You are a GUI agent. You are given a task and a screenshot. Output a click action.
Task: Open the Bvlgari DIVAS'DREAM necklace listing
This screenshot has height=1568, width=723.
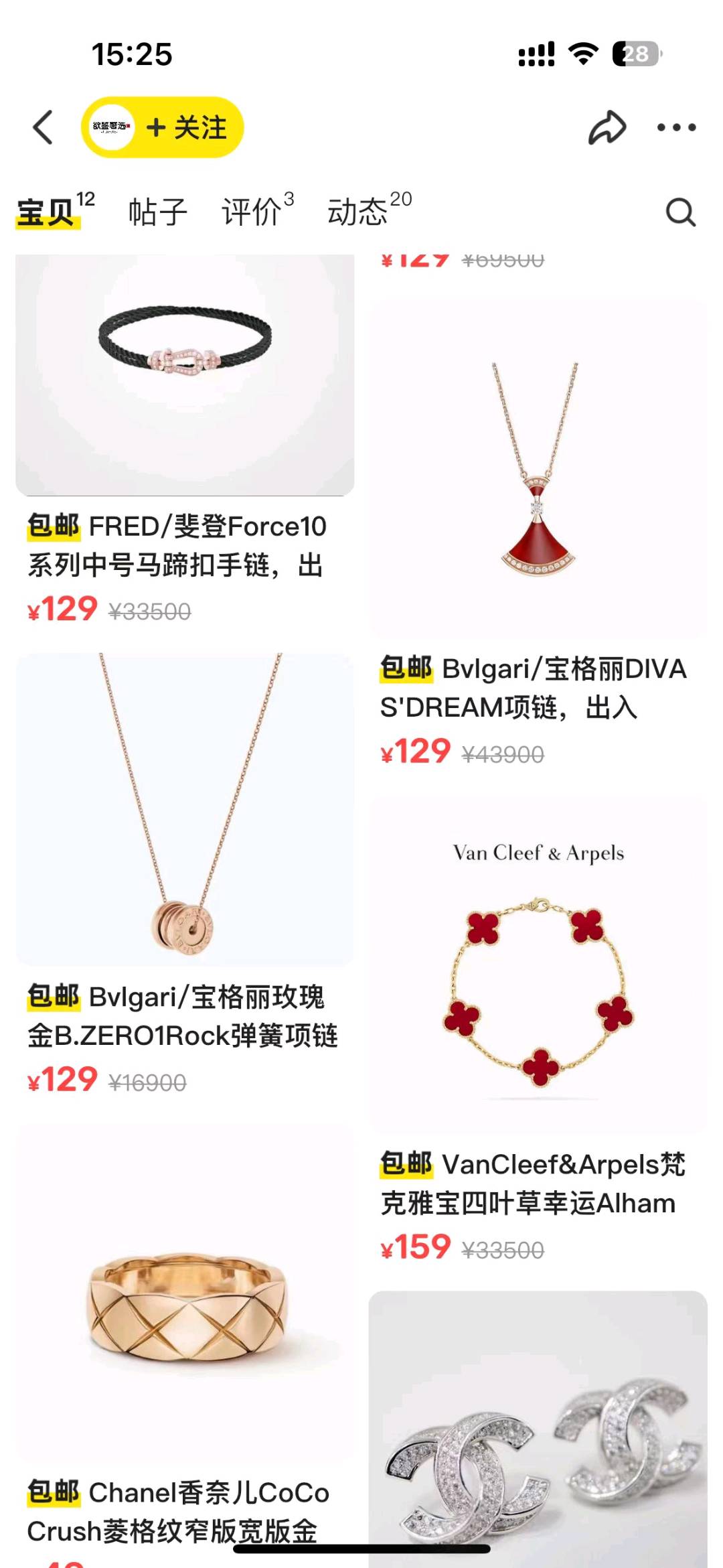pos(538,469)
